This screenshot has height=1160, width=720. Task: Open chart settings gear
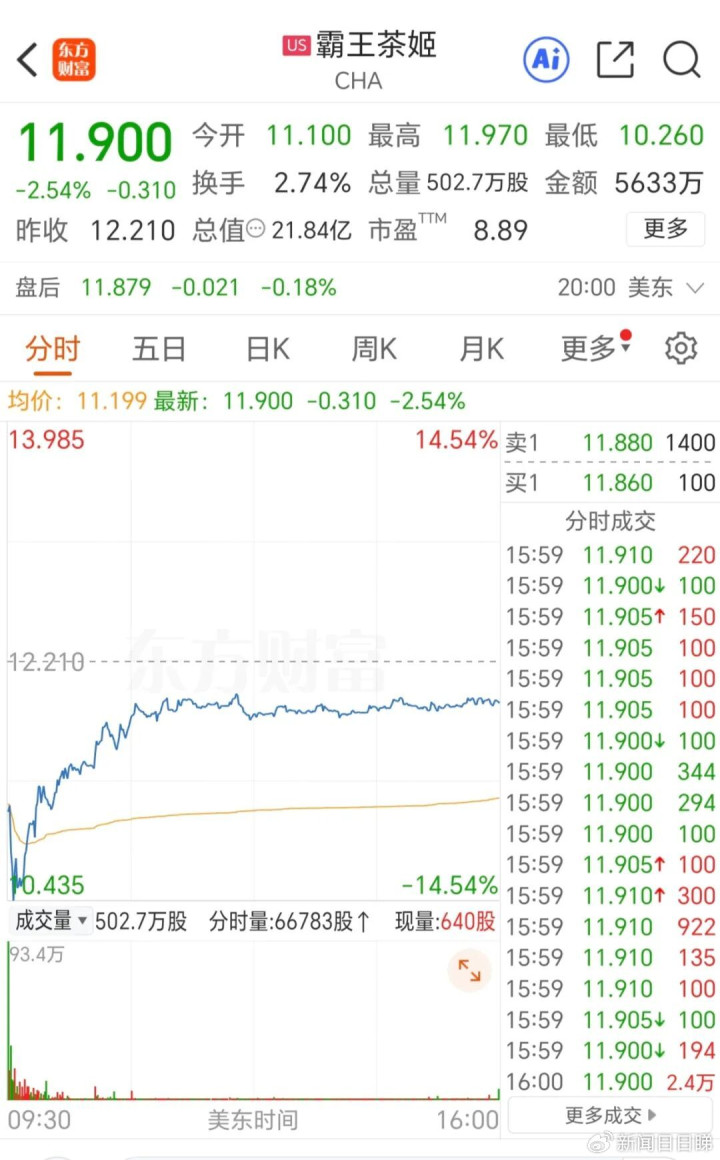680,349
